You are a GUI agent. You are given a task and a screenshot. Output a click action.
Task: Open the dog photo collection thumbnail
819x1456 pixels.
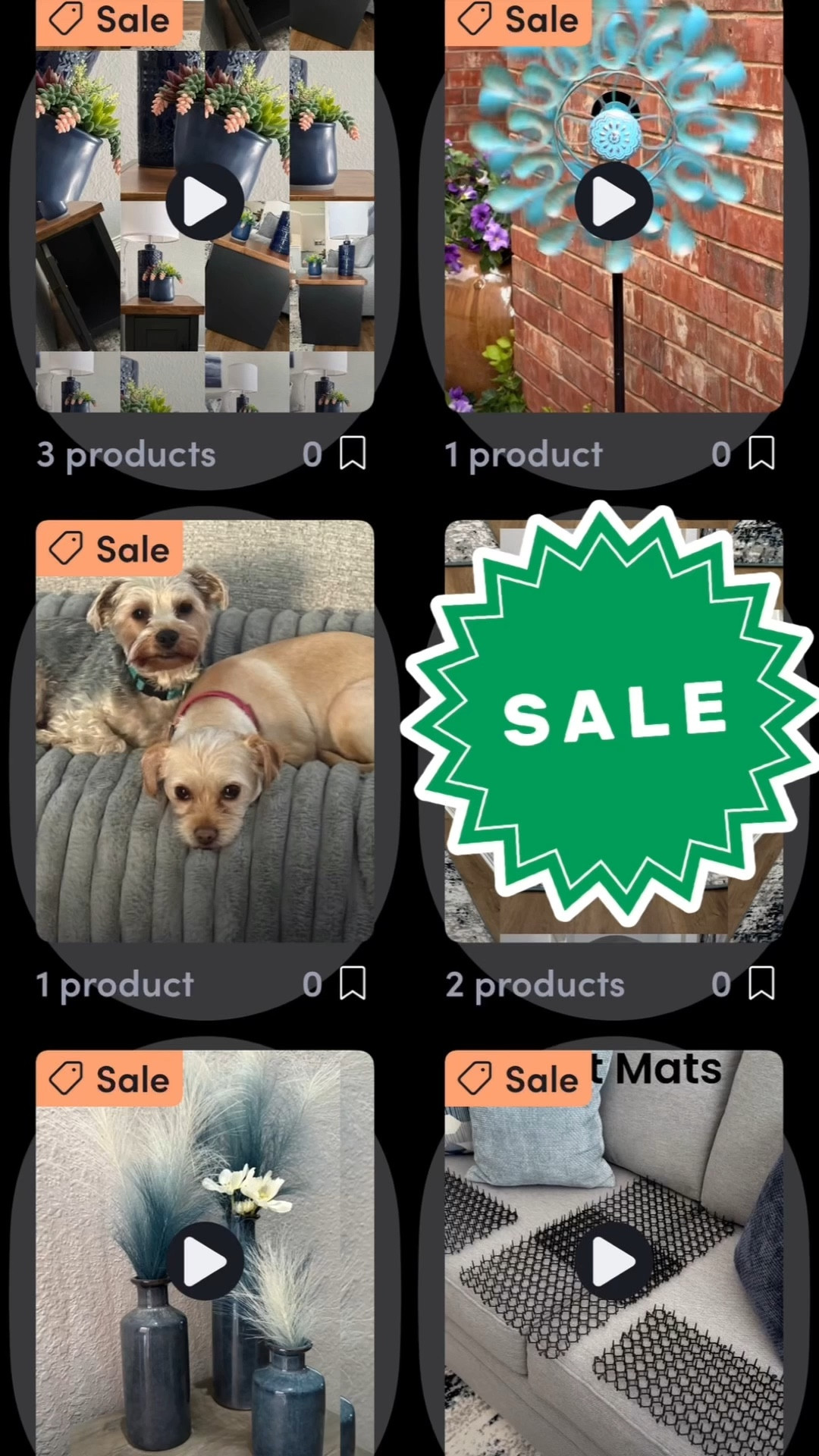pyautogui.click(x=203, y=728)
